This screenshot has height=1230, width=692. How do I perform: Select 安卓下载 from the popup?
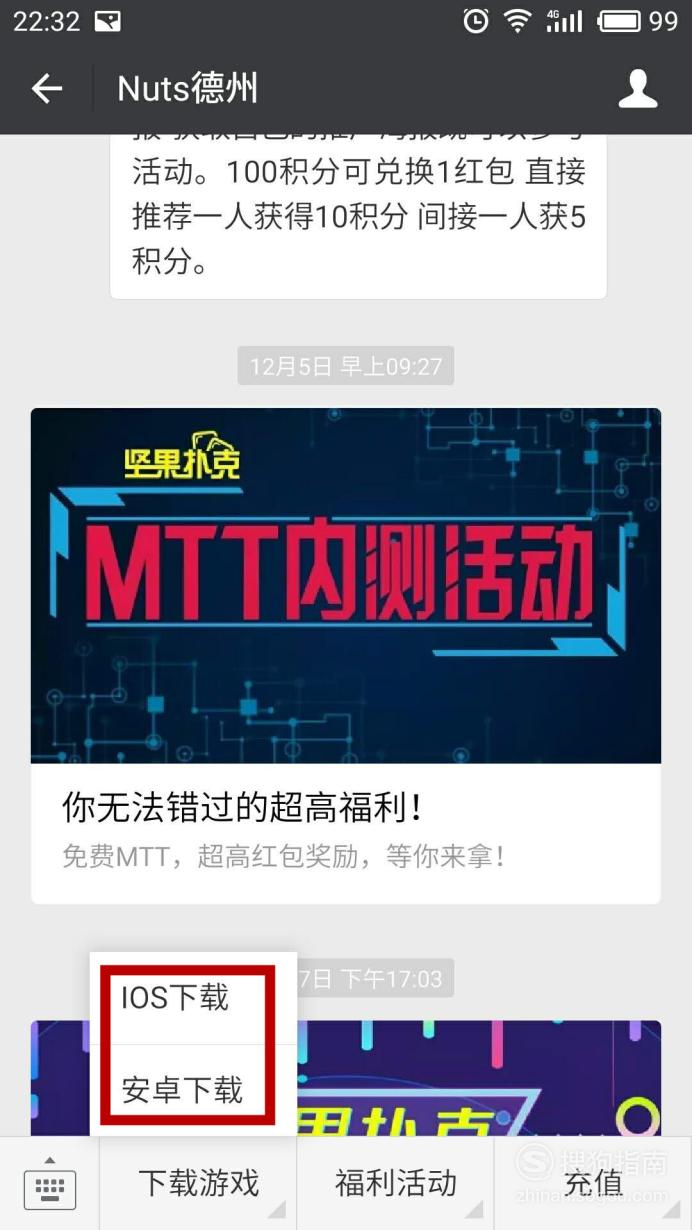tap(182, 1089)
